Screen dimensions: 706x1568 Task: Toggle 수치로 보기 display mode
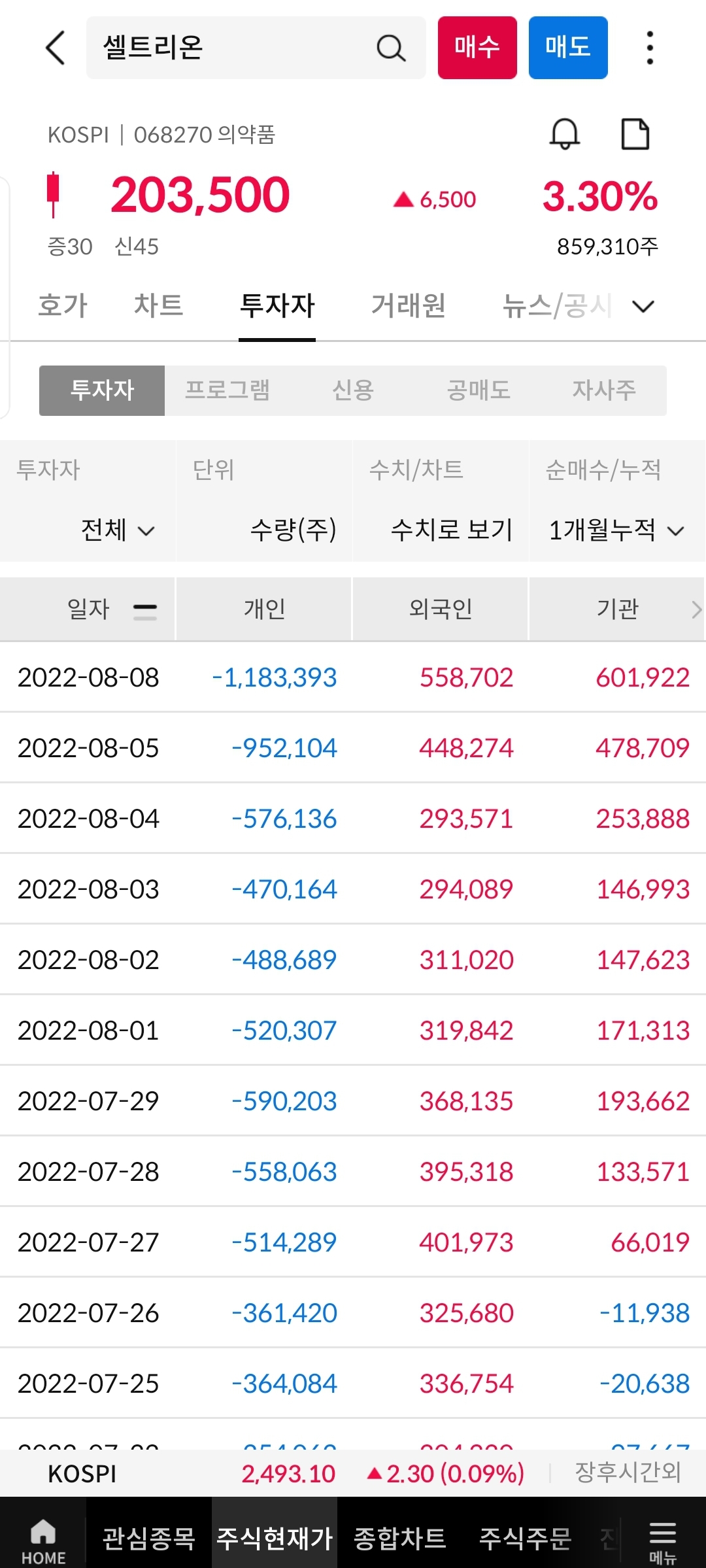pyautogui.click(x=452, y=530)
